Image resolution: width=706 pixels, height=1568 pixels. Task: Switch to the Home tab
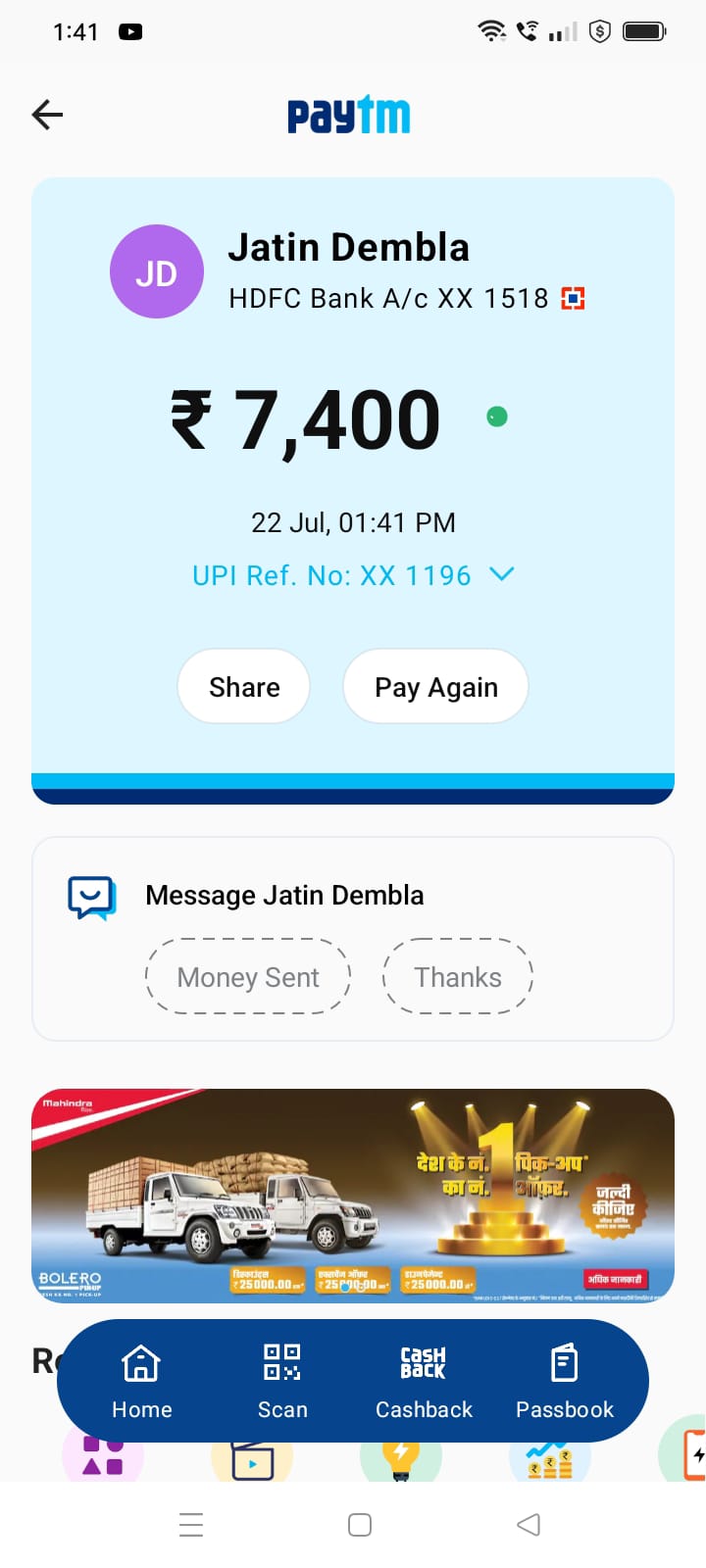click(141, 1382)
